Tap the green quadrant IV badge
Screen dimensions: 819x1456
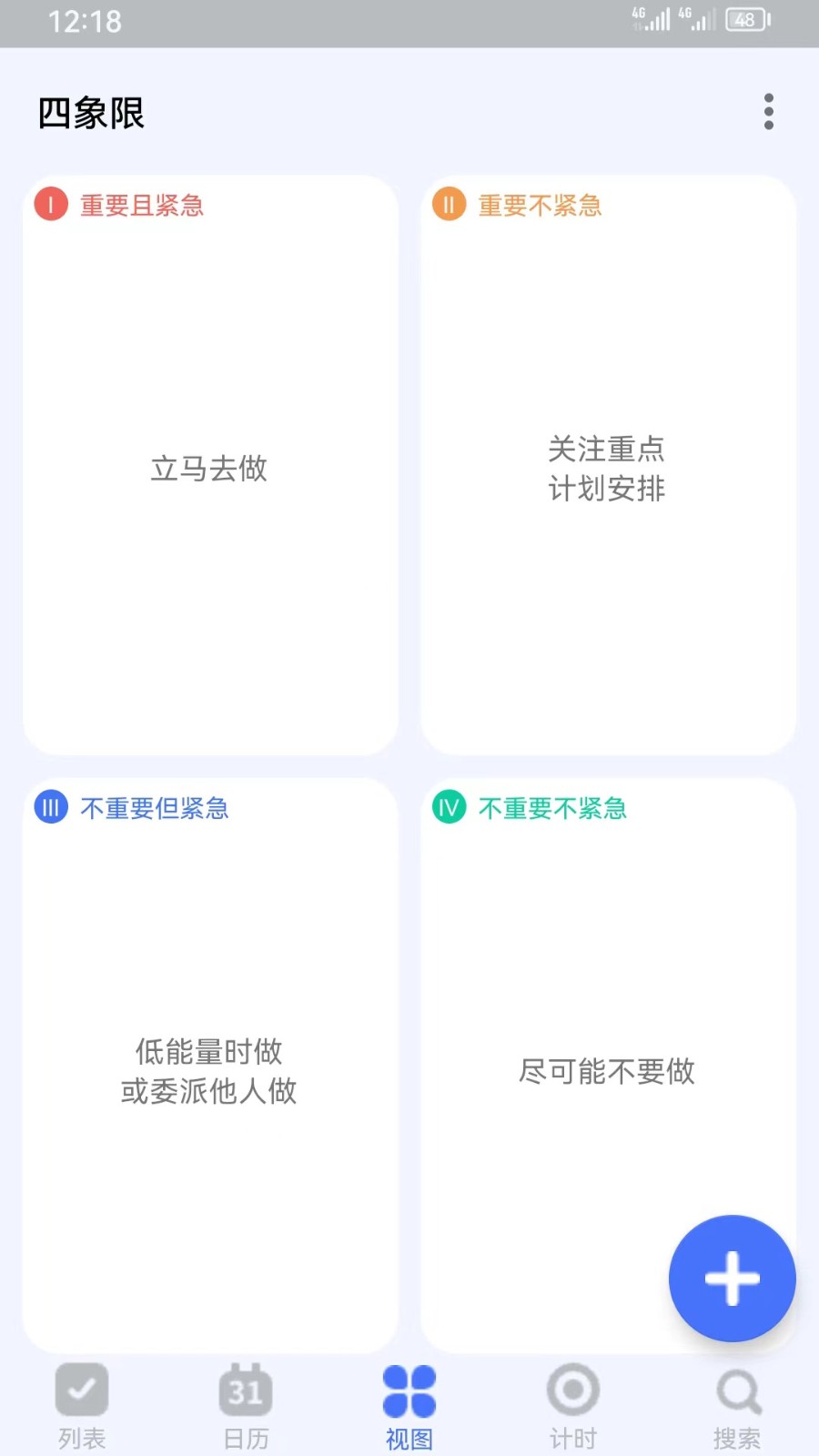click(x=448, y=806)
